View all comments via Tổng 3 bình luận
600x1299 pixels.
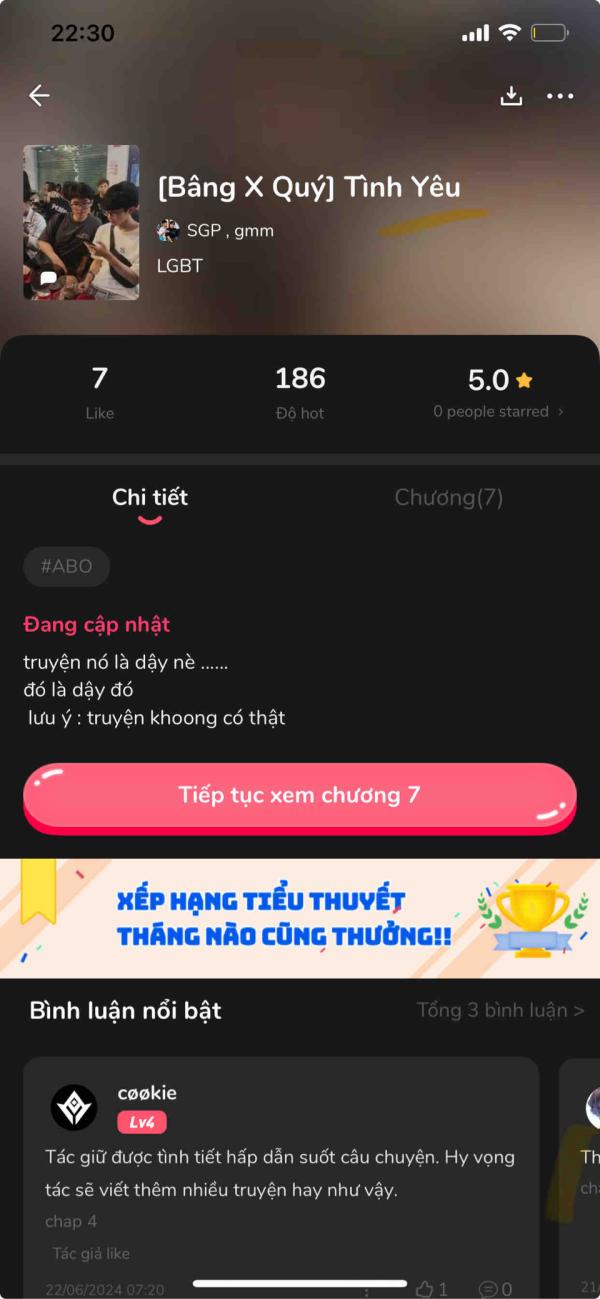[500, 1010]
